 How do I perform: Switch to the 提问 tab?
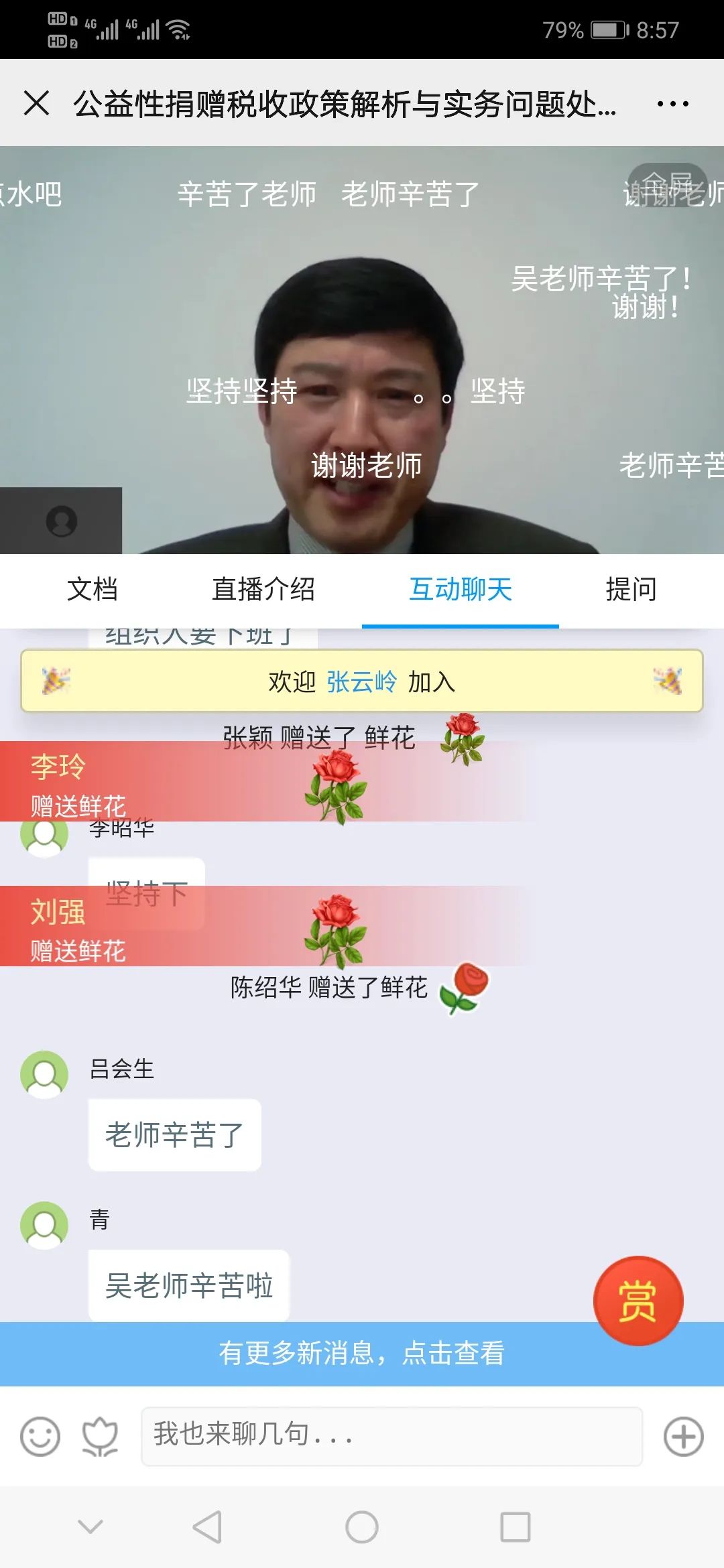pyautogui.click(x=630, y=590)
